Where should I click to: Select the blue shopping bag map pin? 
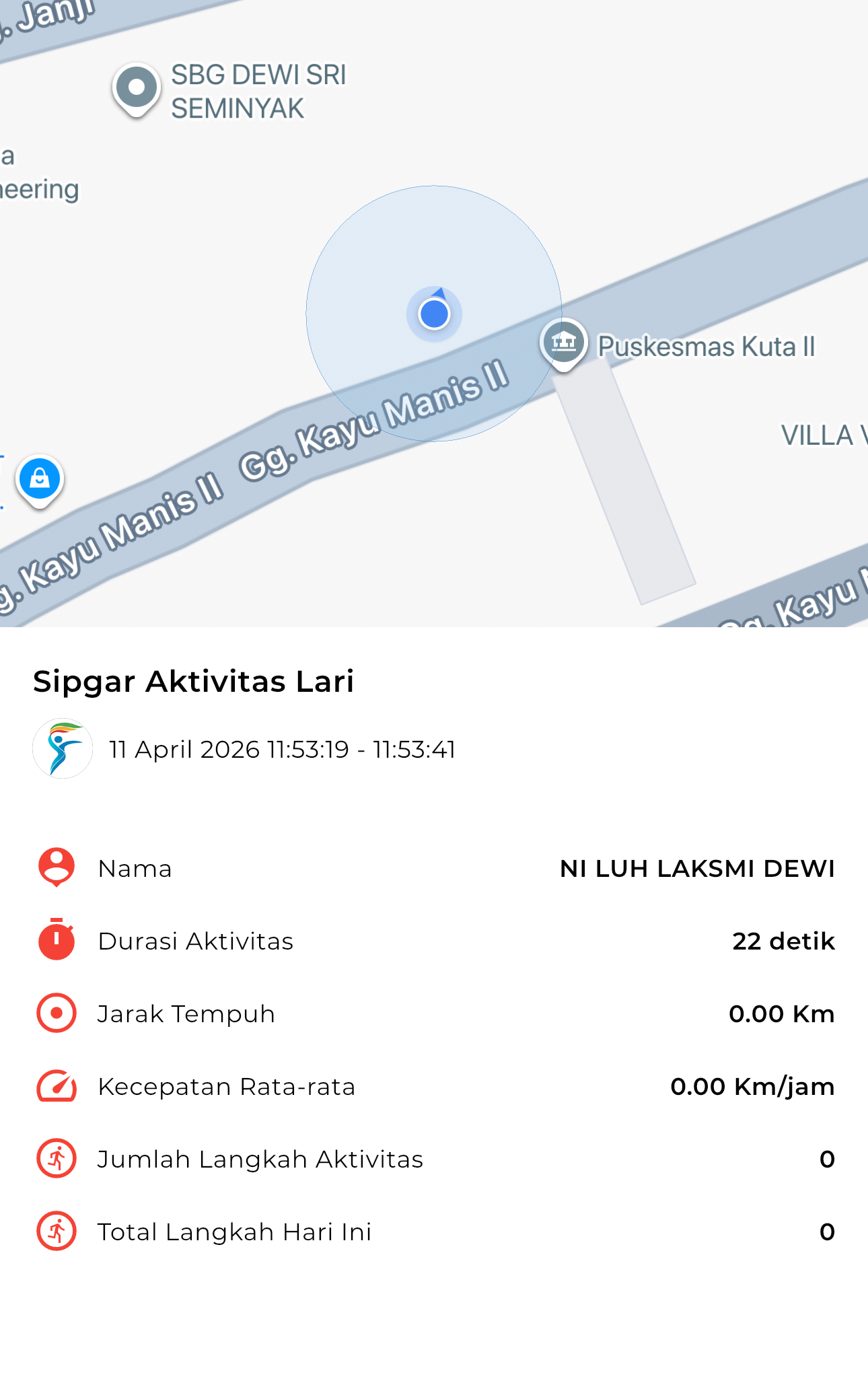tap(40, 479)
